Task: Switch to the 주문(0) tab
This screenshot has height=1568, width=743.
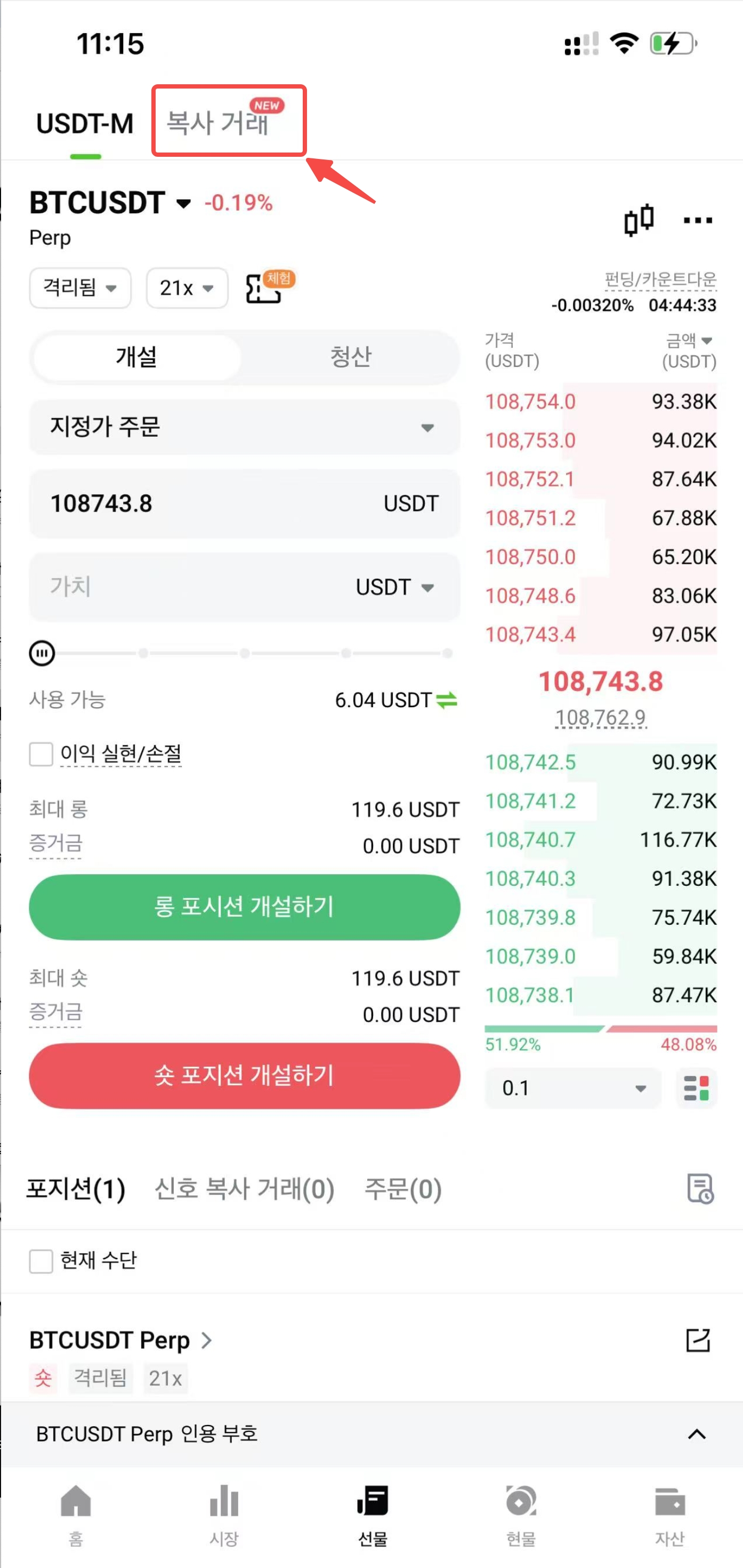Action: [x=403, y=1189]
